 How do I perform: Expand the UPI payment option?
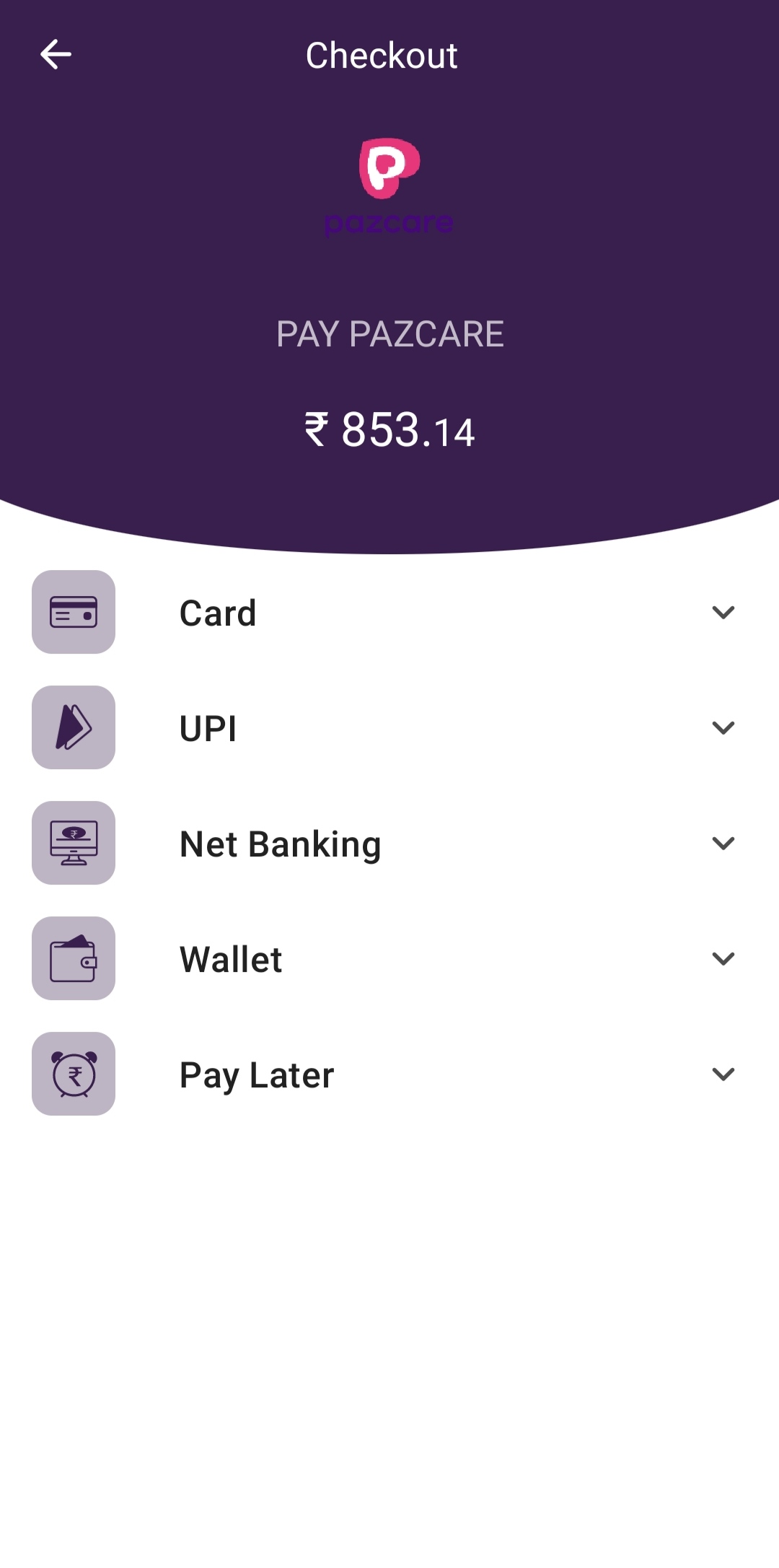(x=723, y=728)
